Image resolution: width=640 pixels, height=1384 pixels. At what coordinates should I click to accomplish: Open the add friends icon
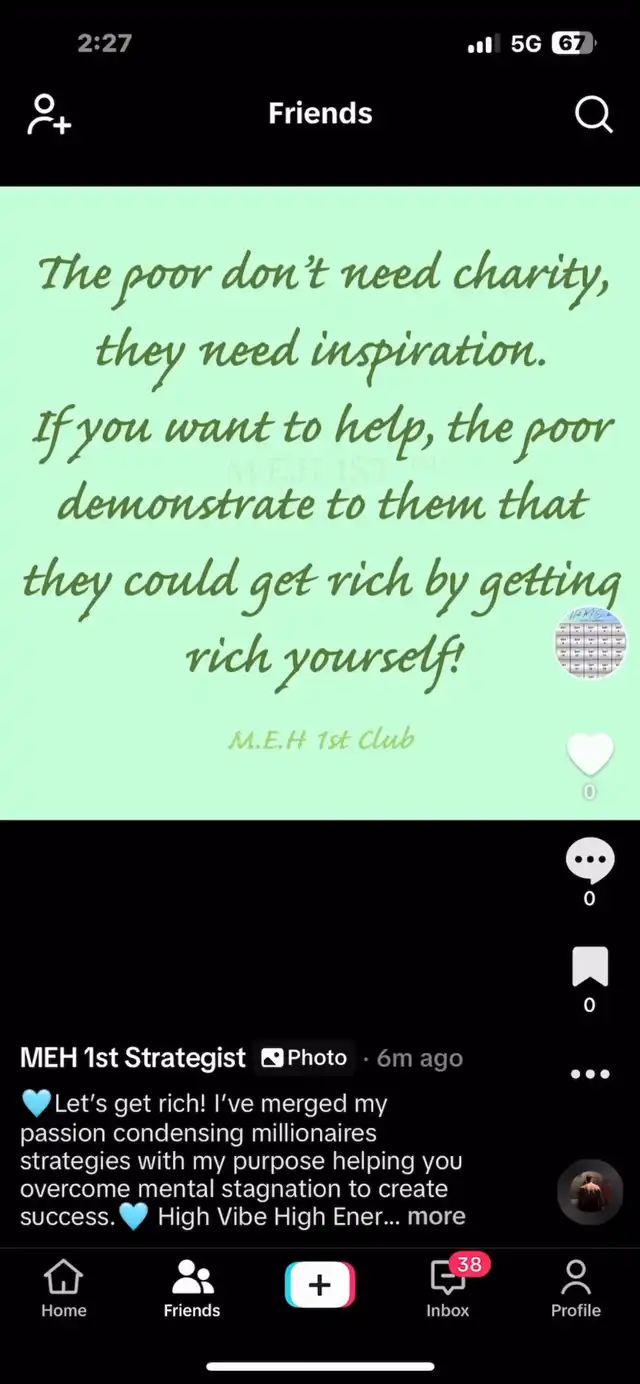click(49, 115)
